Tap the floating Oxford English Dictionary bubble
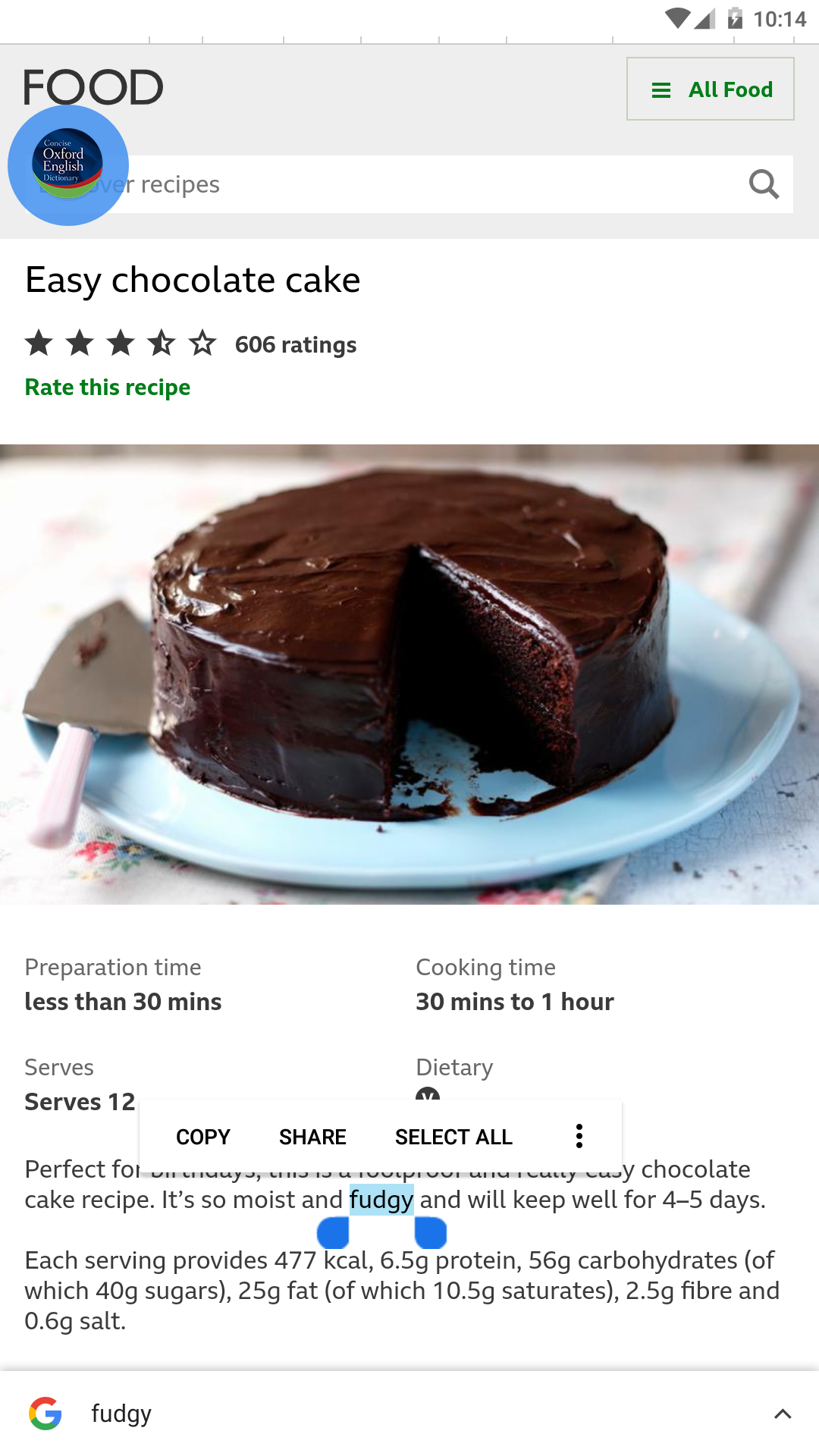The height and width of the screenshot is (1456, 819). tap(68, 165)
